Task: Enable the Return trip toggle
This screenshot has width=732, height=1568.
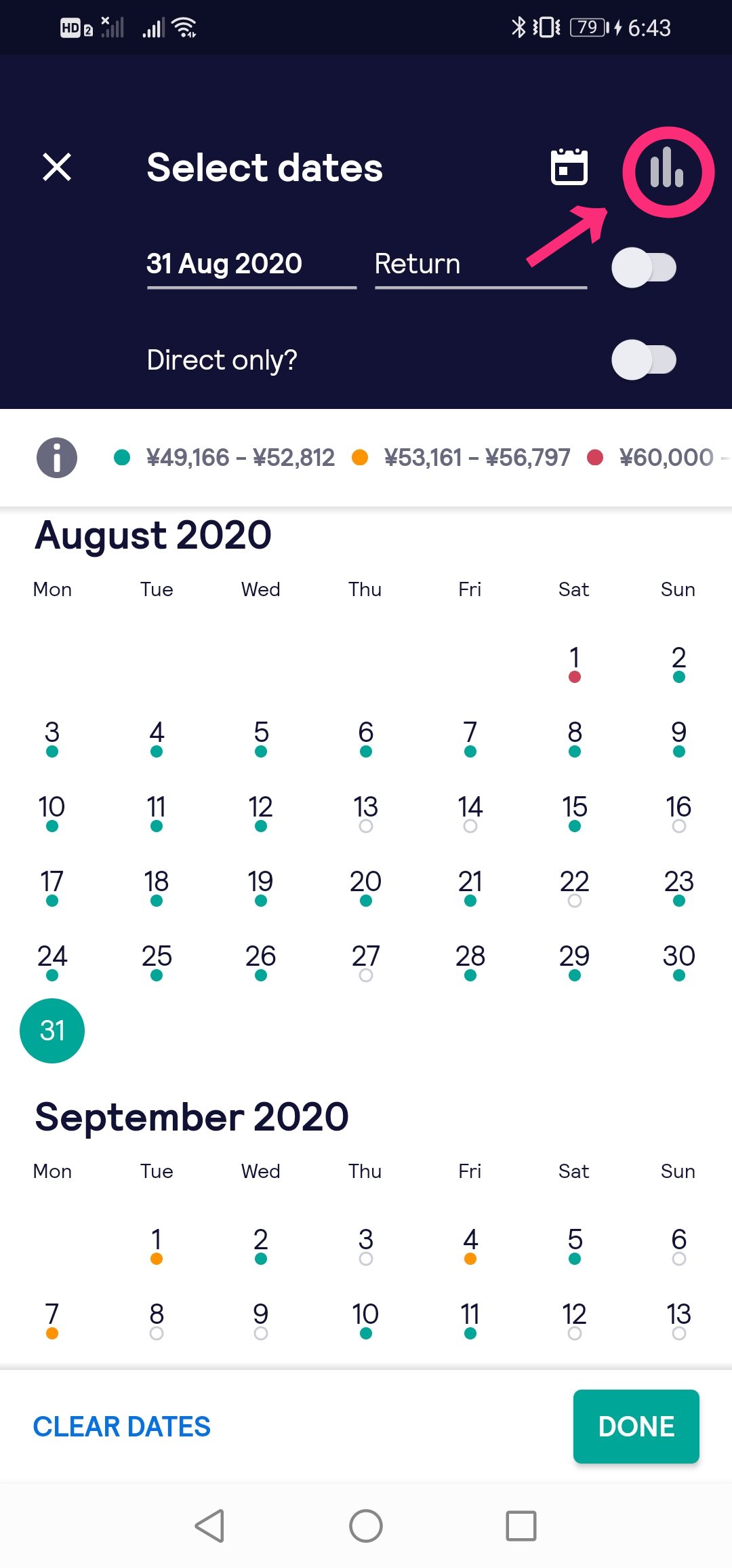Action: pyautogui.click(x=644, y=267)
